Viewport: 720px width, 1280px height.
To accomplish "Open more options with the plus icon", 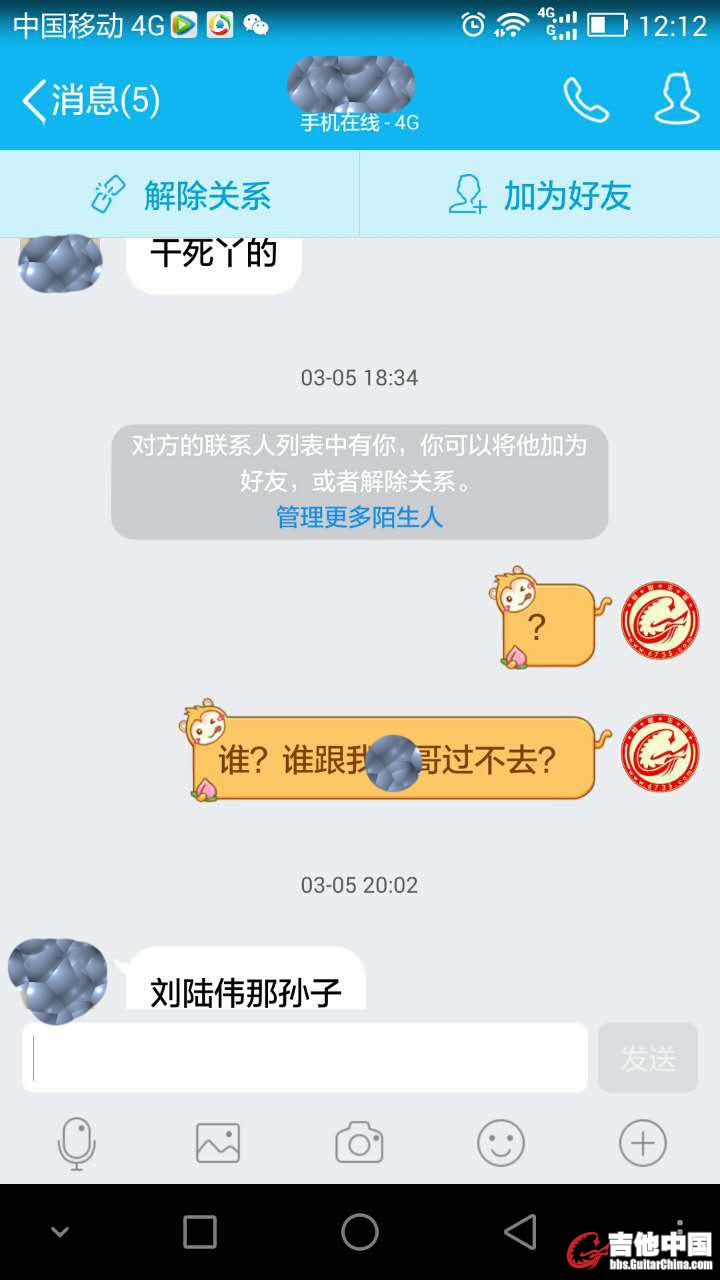I will pyautogui.click(x=642, y=1143).
